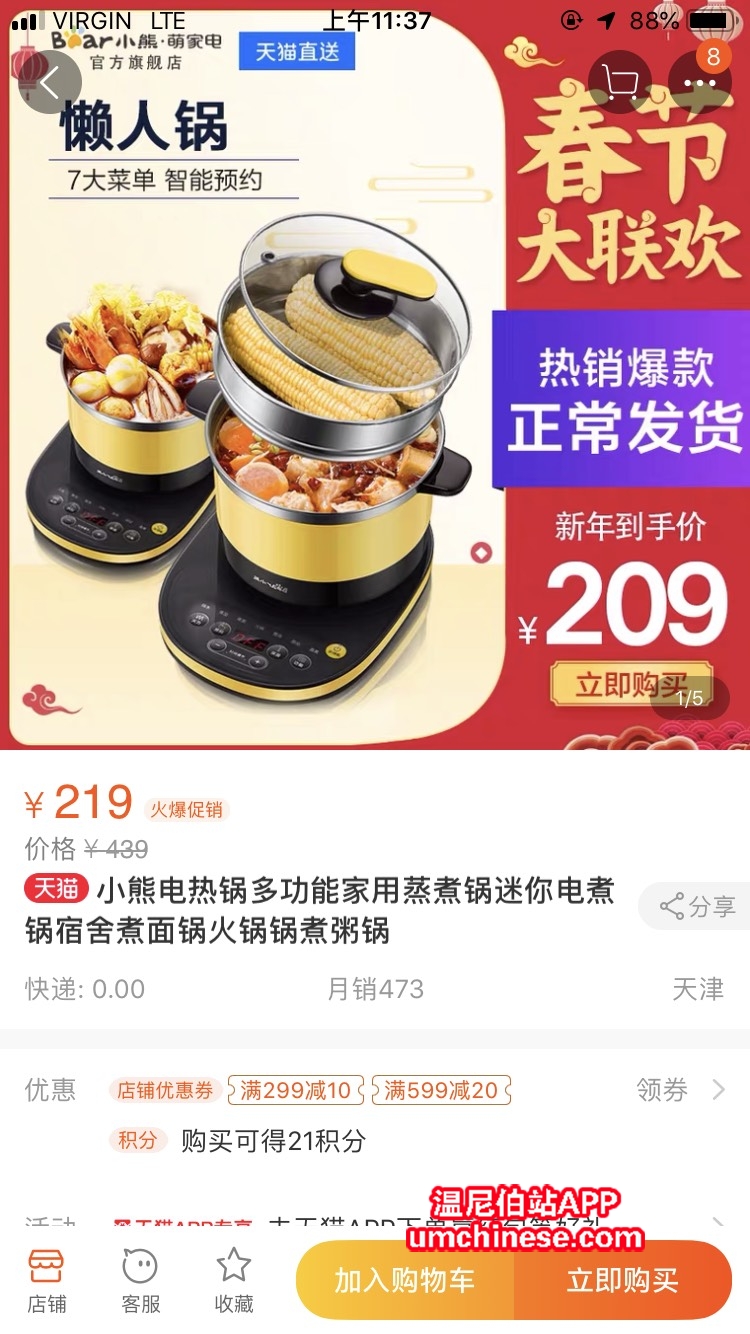
Task: Open the 店铺 store page
Action: [x=46, y=1280]
